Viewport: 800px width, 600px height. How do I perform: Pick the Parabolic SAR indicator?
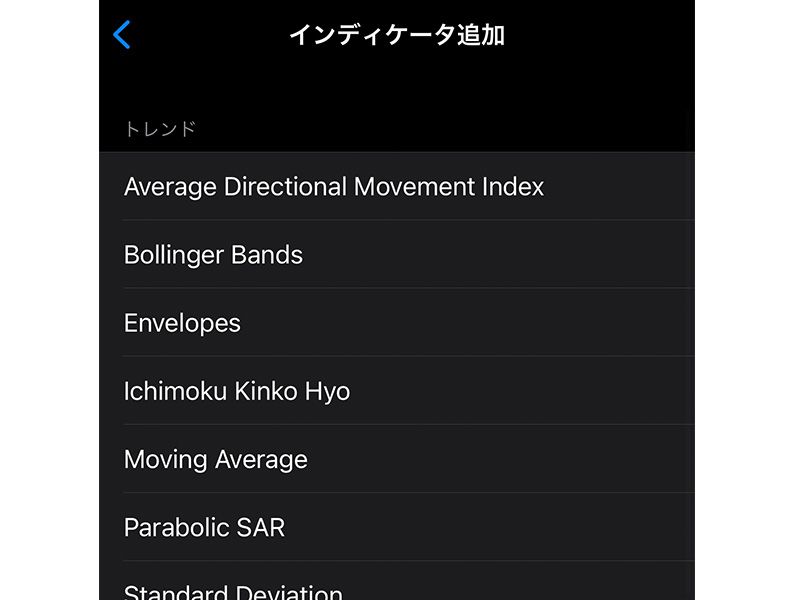point(204,528)
